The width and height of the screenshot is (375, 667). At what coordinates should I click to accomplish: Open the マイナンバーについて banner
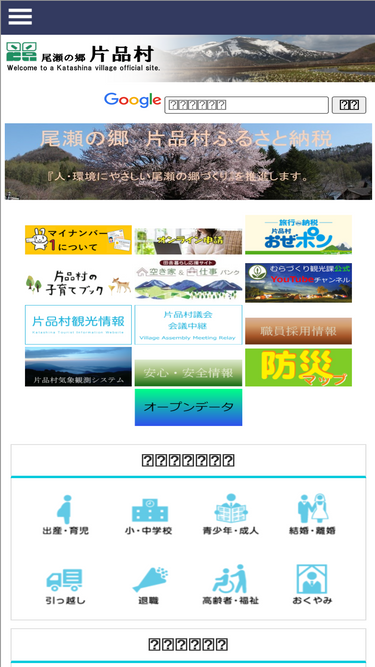(x=78, y=240)
